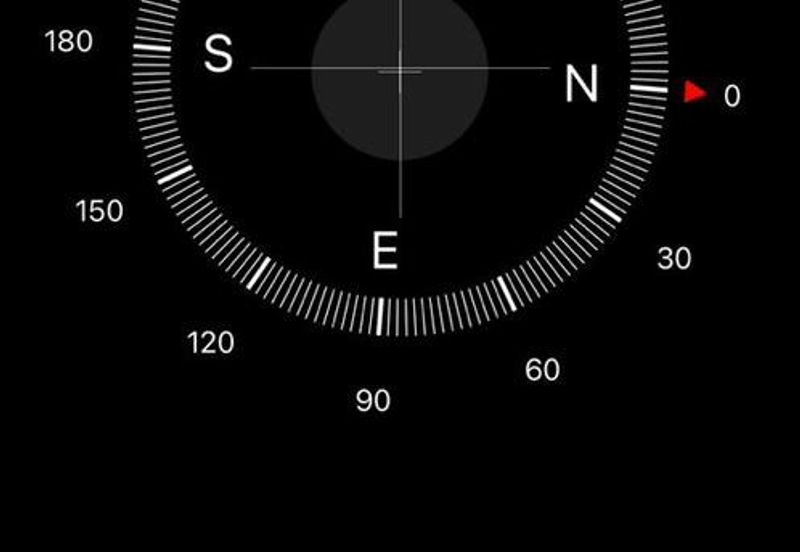Screen dimensions: 800x552
Task: Tap the compass dial to lock bearing
Action: tap(400, 120)
